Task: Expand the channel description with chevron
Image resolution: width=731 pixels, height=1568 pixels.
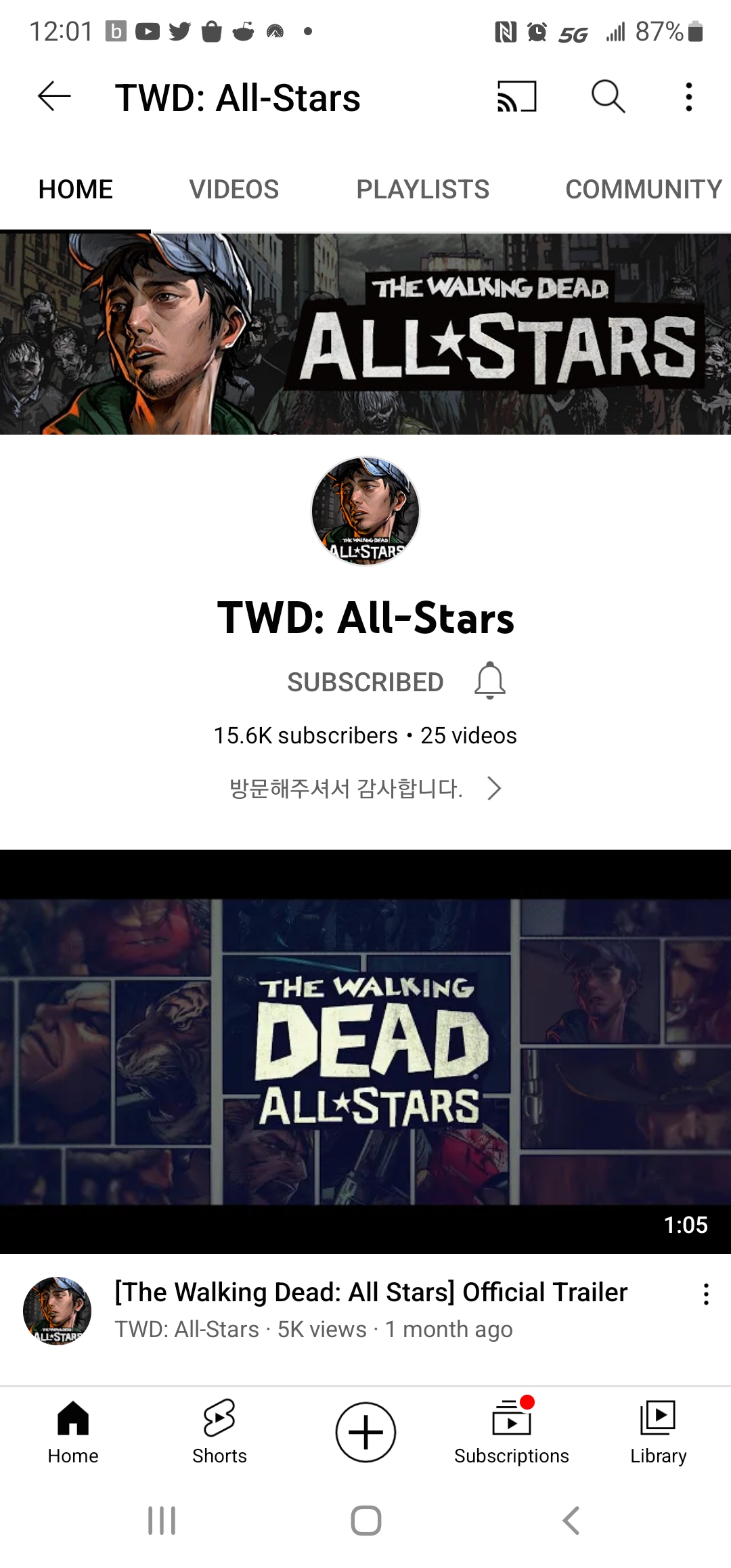Action: click(x=494, y=788)
